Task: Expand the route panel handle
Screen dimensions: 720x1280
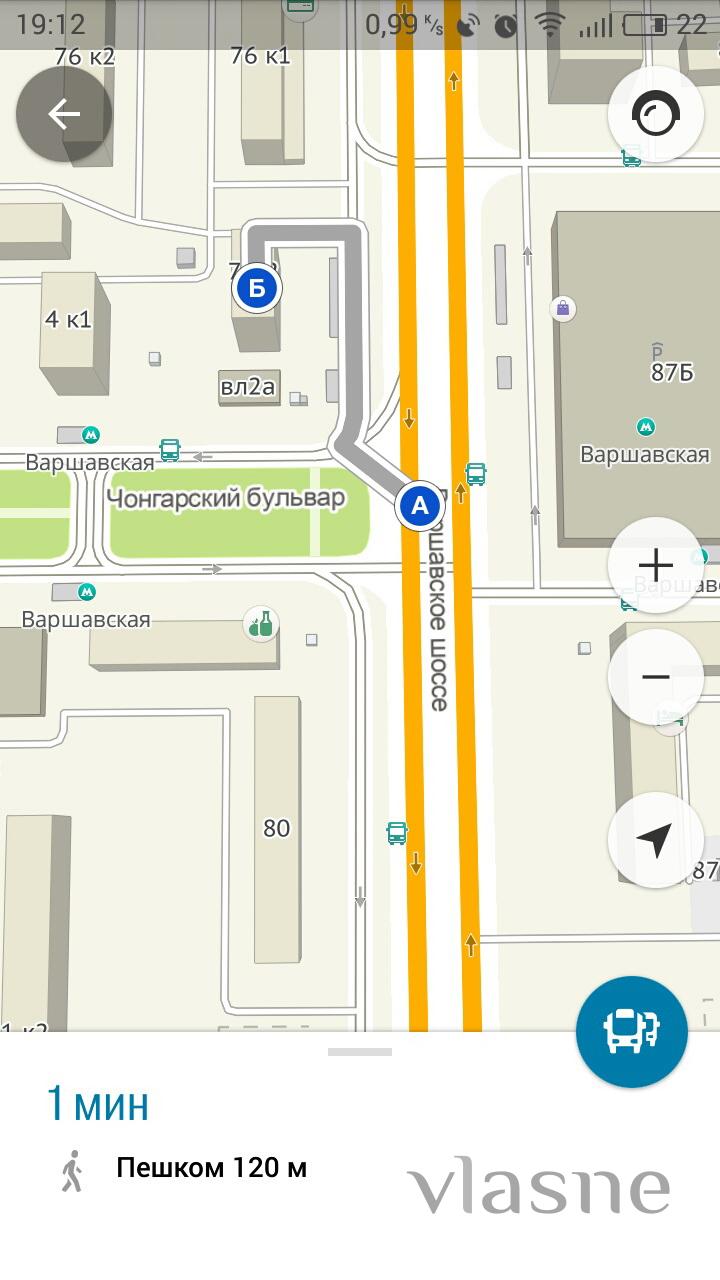Action: 360,1051
